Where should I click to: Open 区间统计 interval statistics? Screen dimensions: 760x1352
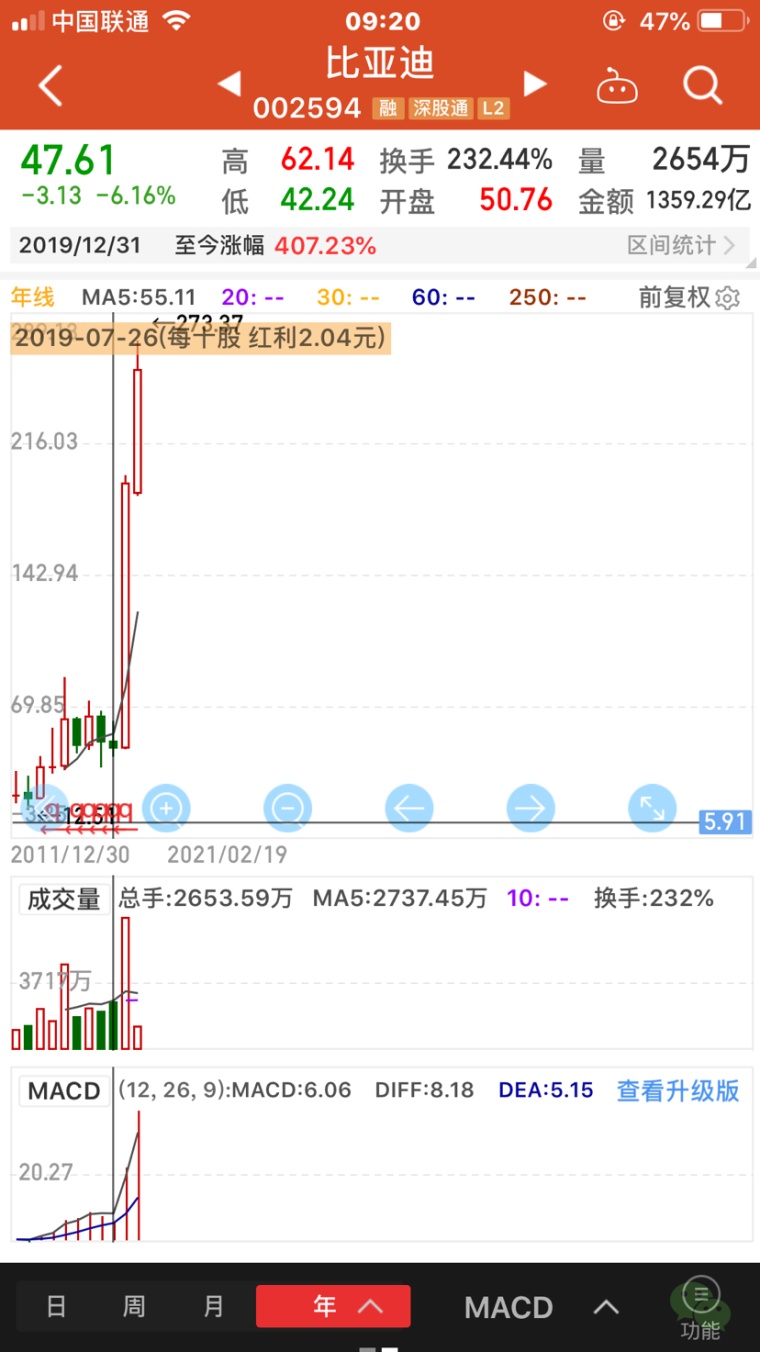click(681, 245)
